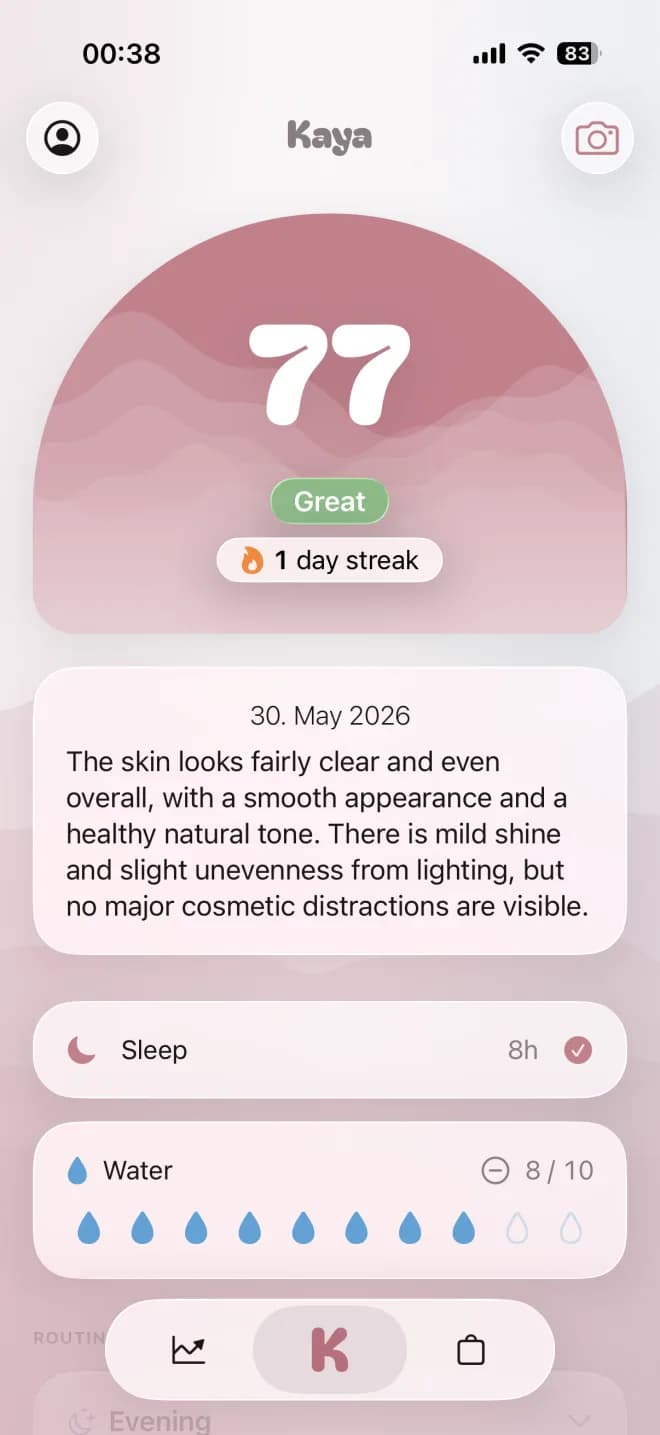The width and height of the screenshot is (660, 1435).
Task: Tap the 1 day streak chip
Action: (329, 560)
